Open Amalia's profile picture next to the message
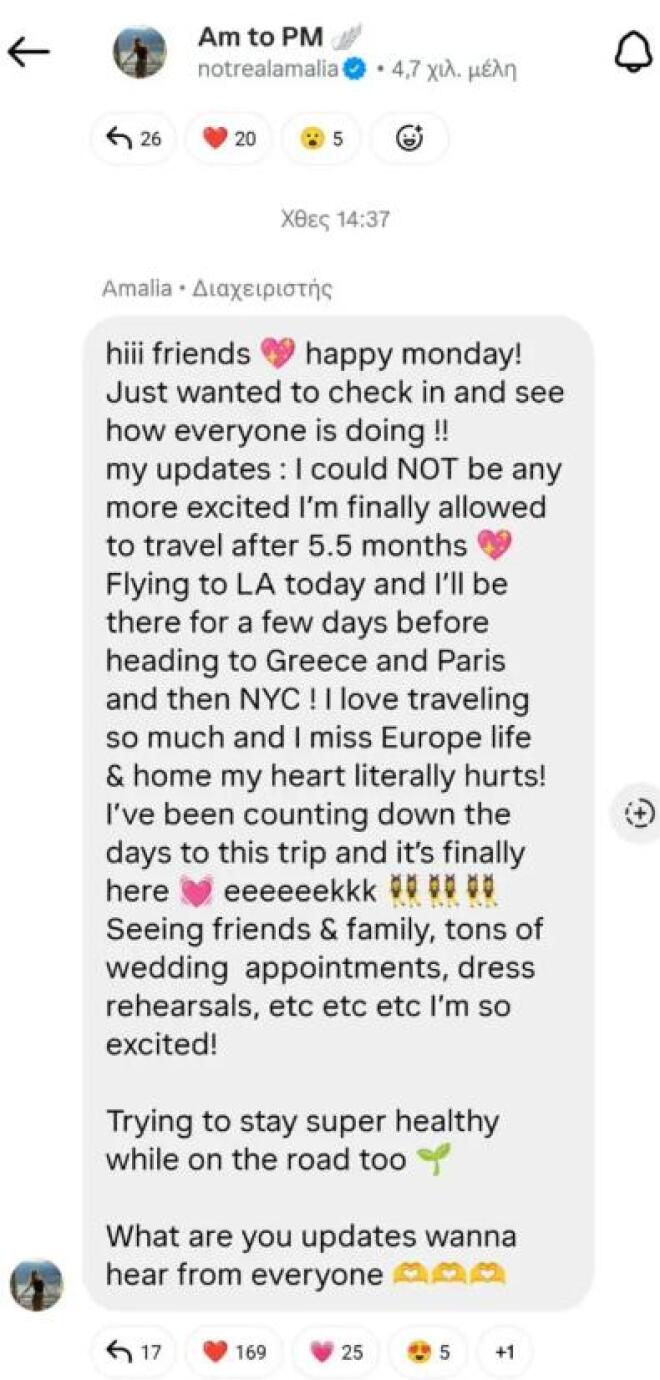The image size is (660, 1380). pos(36,1284)
